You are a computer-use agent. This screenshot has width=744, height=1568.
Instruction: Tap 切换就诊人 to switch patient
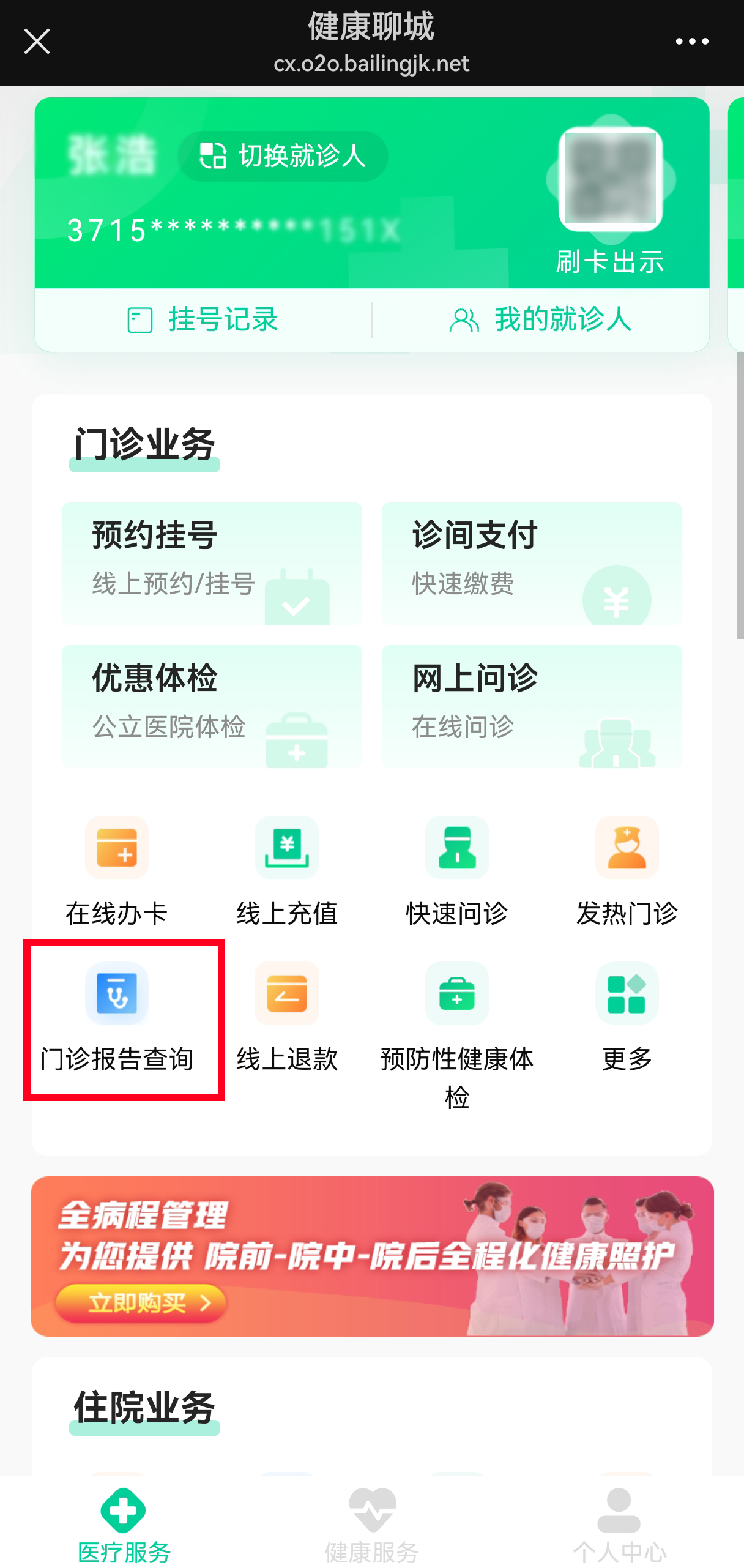coord(283,156)
